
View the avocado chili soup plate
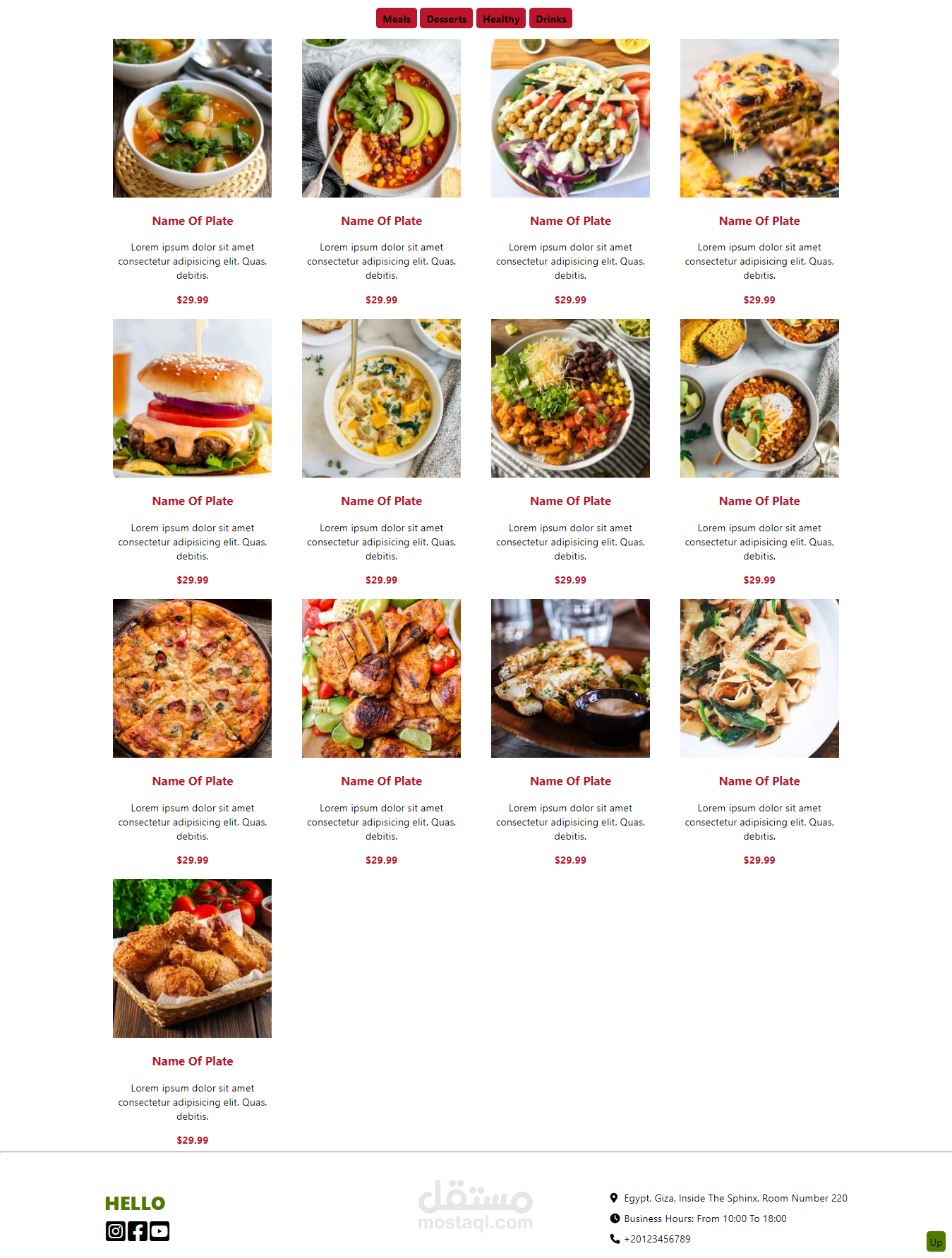pyautogui.click(x=381, y=119)
